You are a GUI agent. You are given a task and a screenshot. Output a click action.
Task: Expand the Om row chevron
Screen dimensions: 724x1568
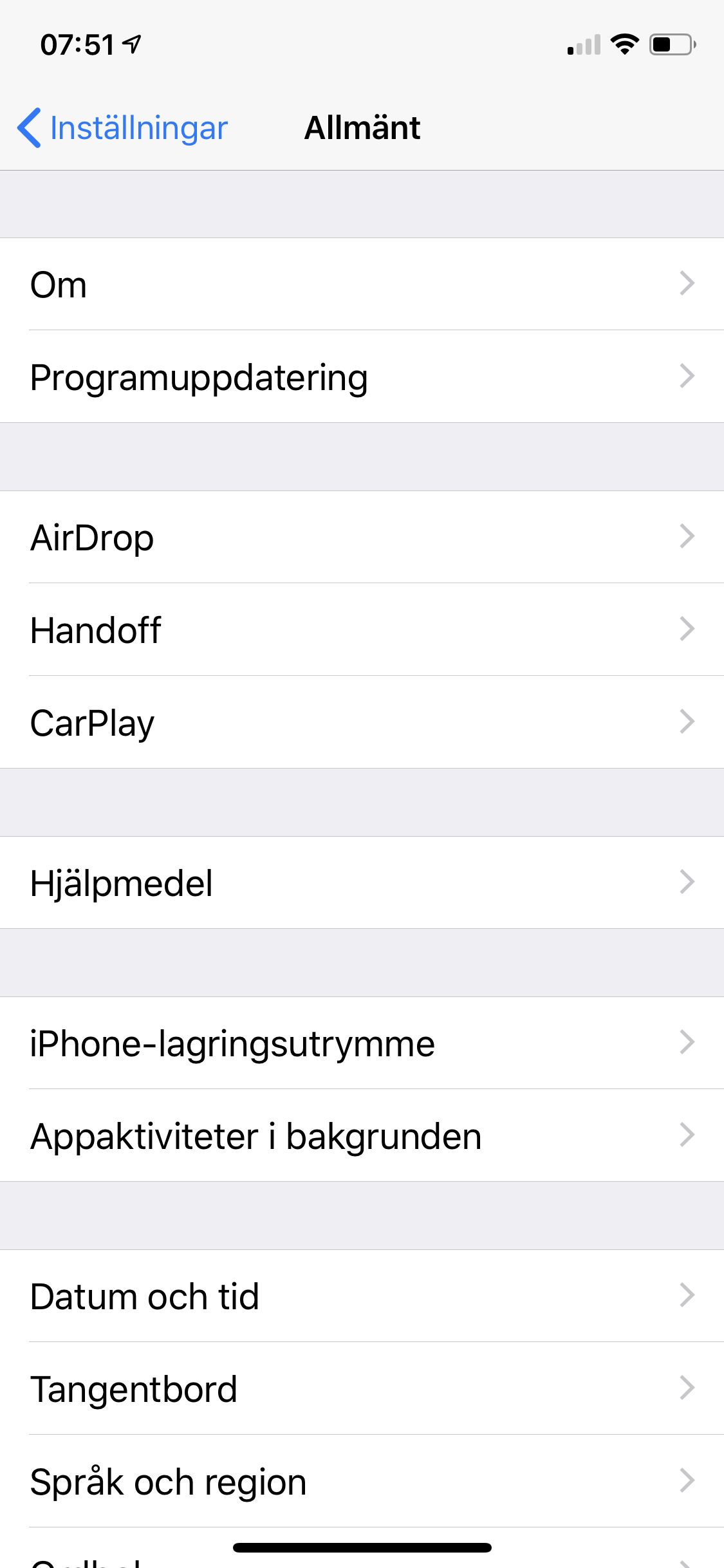[687, 284]
